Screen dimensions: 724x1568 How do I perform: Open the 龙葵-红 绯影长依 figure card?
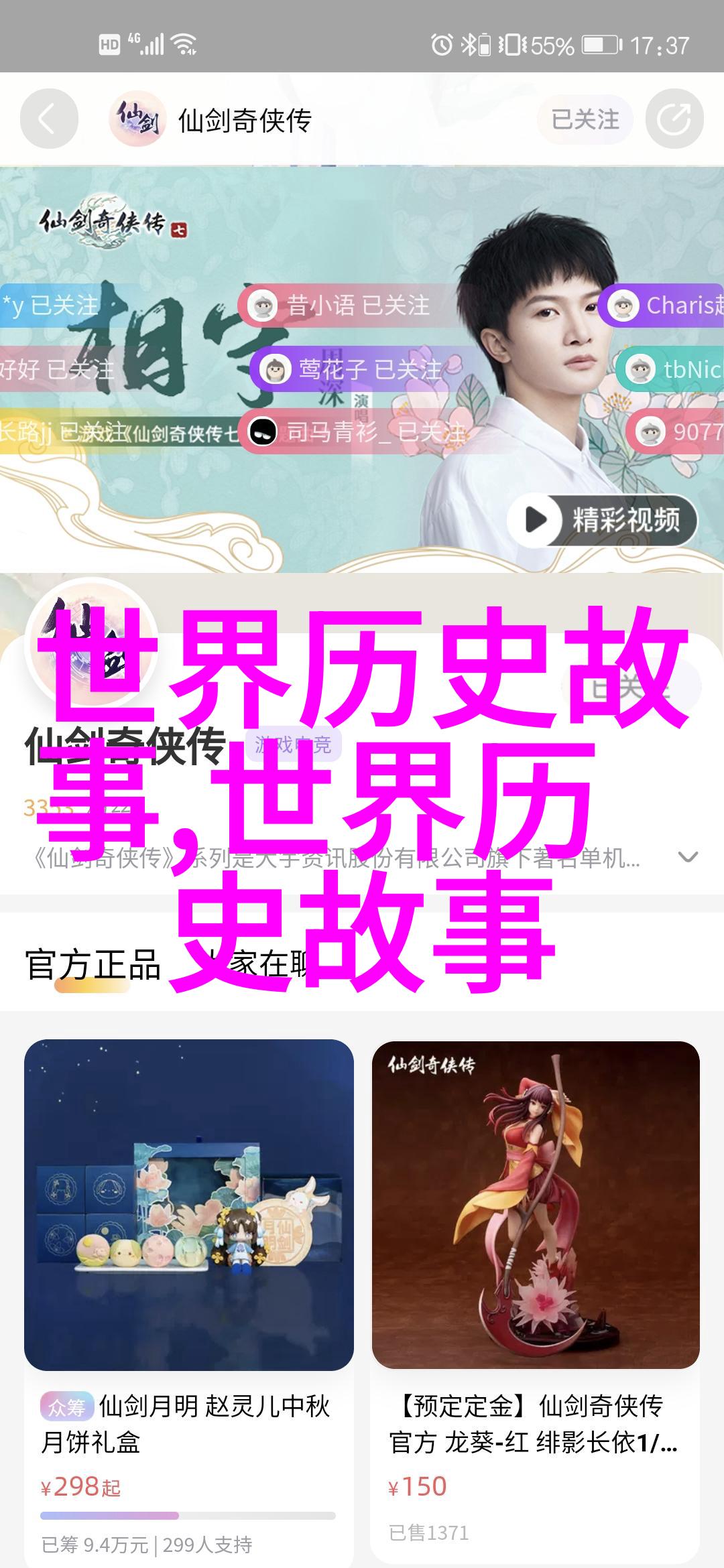click(536, 1293)
